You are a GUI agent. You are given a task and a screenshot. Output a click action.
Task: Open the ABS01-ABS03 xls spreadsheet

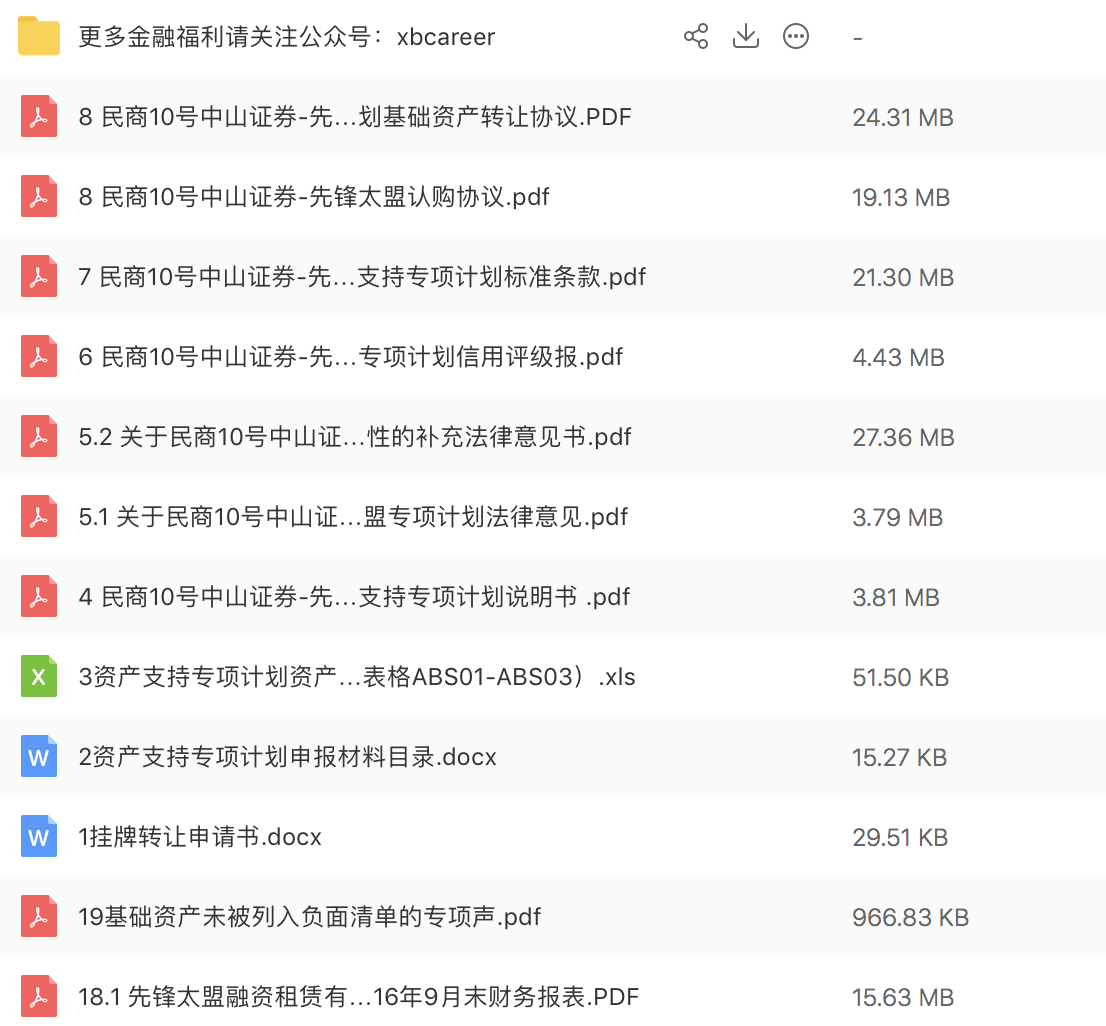point(356,677)
